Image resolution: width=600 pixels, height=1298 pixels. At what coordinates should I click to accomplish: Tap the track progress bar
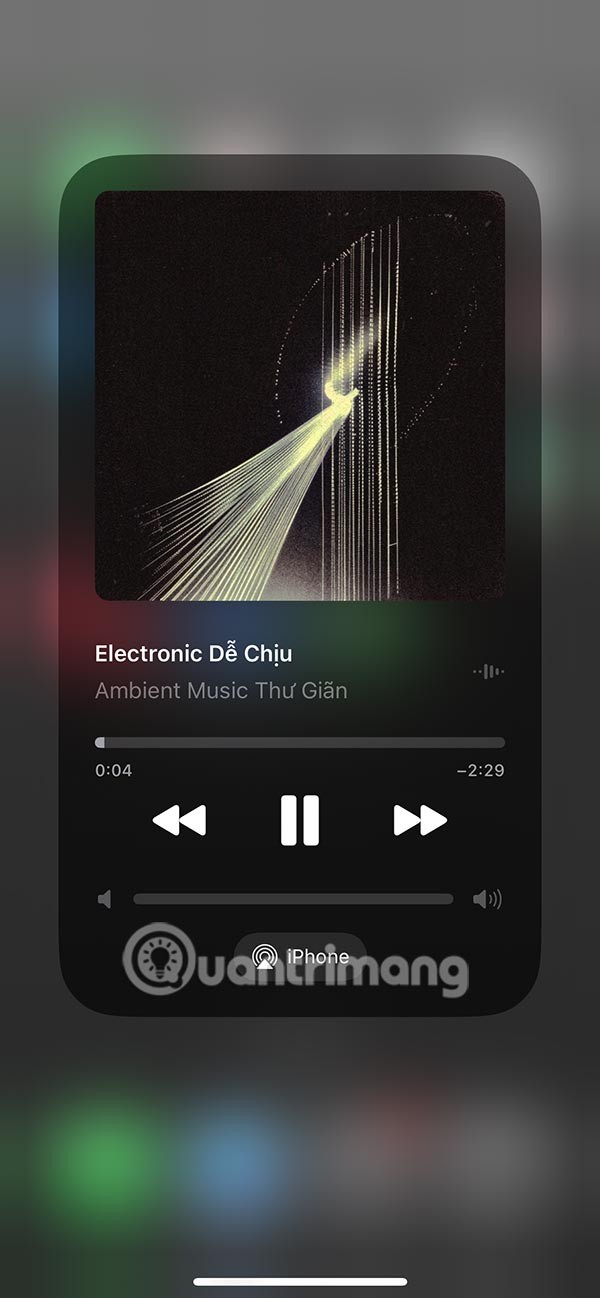pos(300,743)
